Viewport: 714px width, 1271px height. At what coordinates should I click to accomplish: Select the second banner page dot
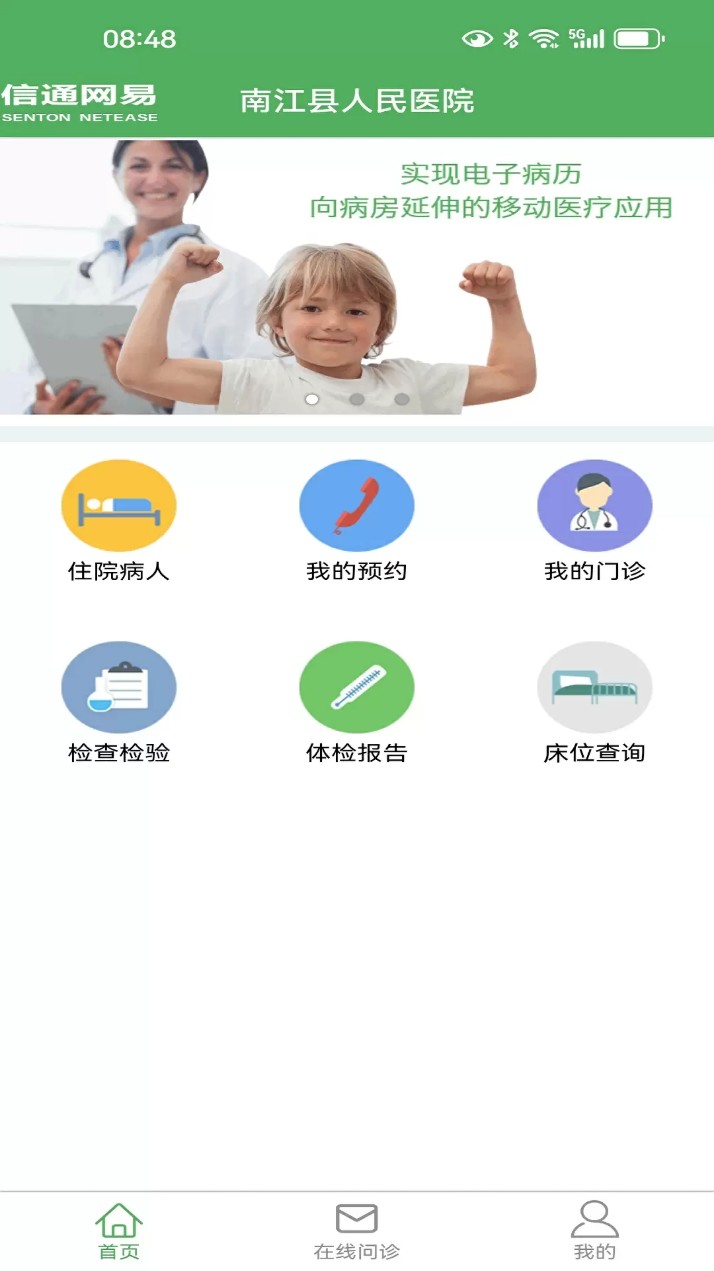pyautogui.click(x=357, y=399)
